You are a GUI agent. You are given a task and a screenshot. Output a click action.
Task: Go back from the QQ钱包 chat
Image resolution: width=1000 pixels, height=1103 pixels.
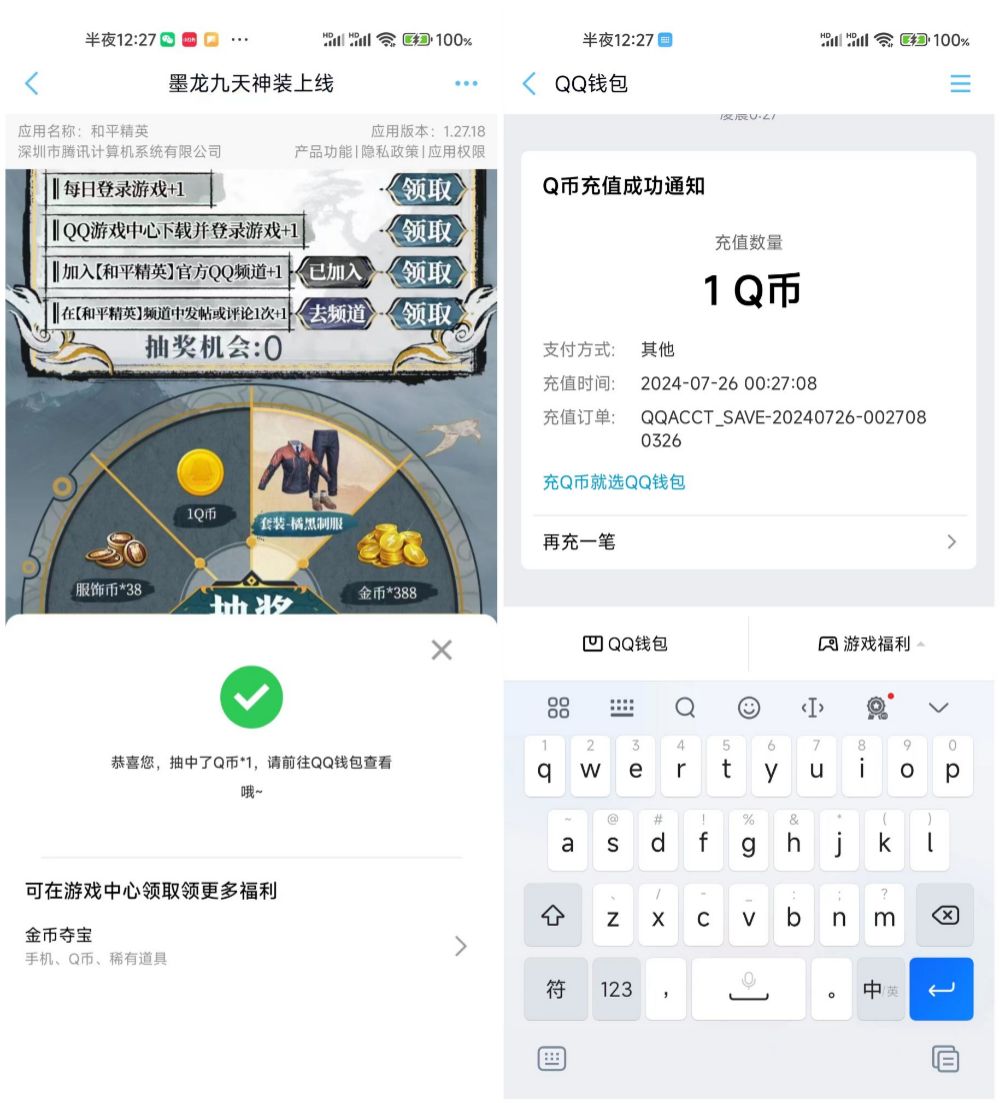[530, 84]
